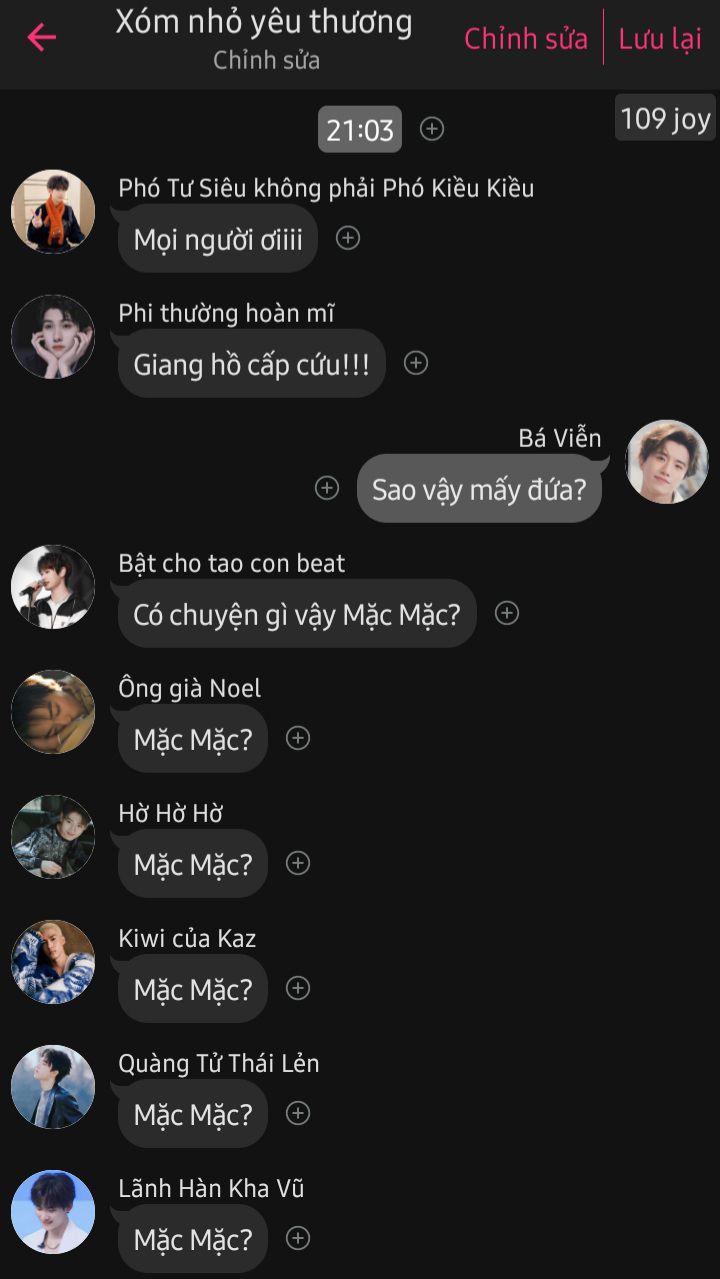Viewport: 720px width, 1279px height.
Task: Open Bá Viễn's avatar
Action: 666,462
